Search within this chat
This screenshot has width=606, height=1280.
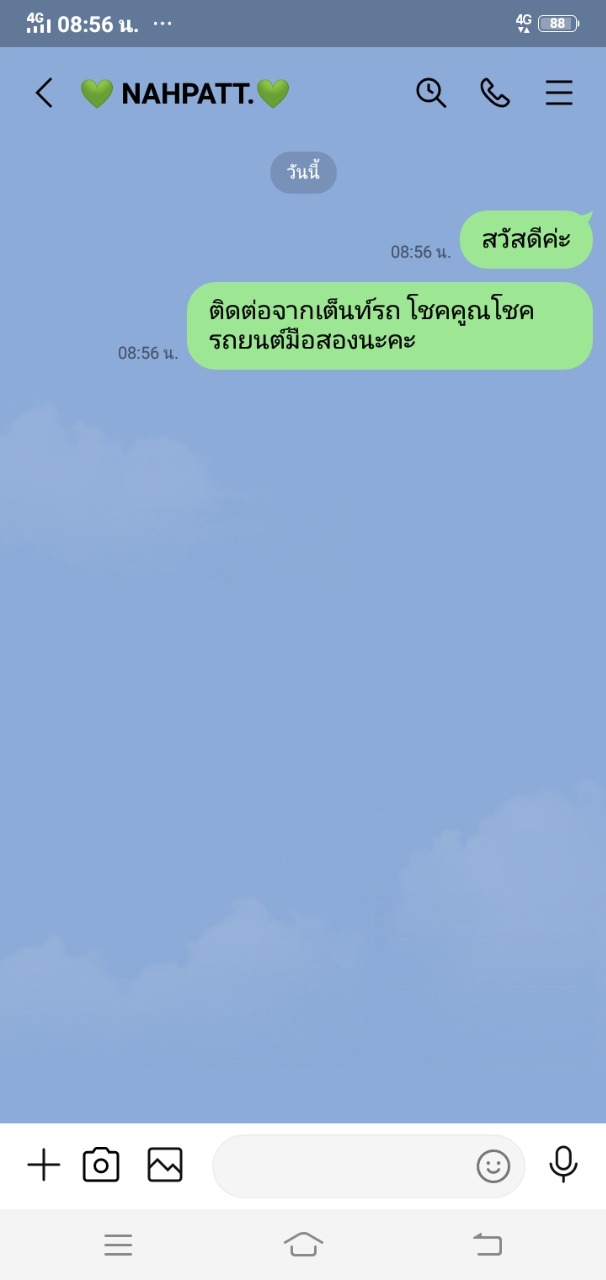click(431, 93)
